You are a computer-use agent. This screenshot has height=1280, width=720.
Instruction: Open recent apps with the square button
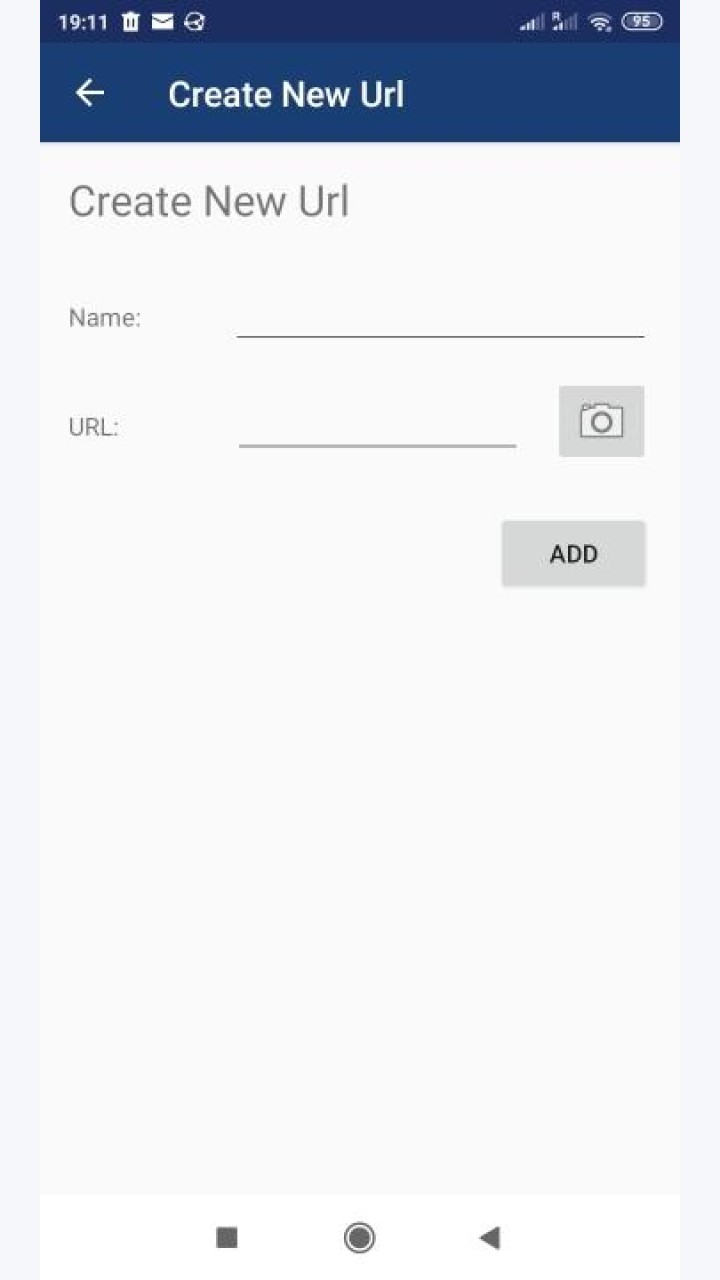(227, 1238)
